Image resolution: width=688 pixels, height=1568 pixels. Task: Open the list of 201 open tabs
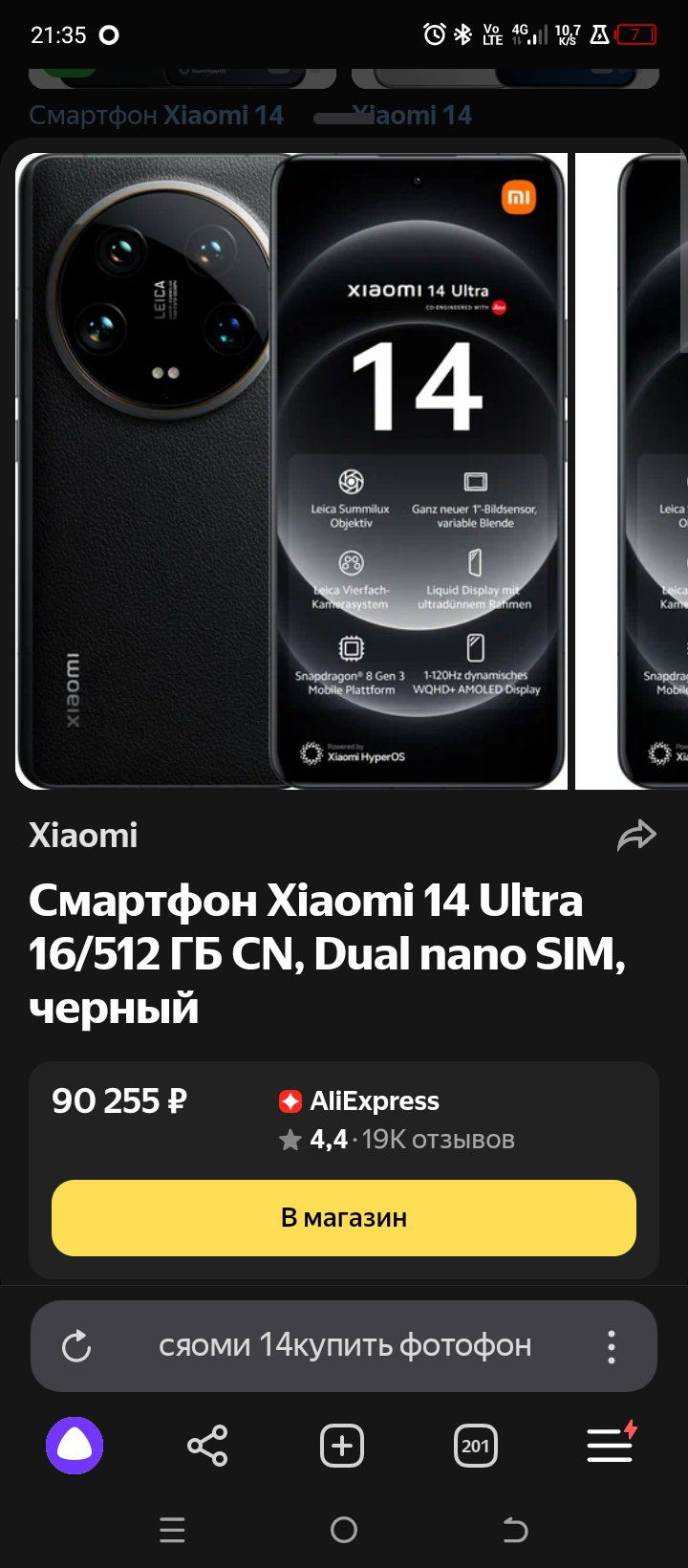click(475, 1446)
